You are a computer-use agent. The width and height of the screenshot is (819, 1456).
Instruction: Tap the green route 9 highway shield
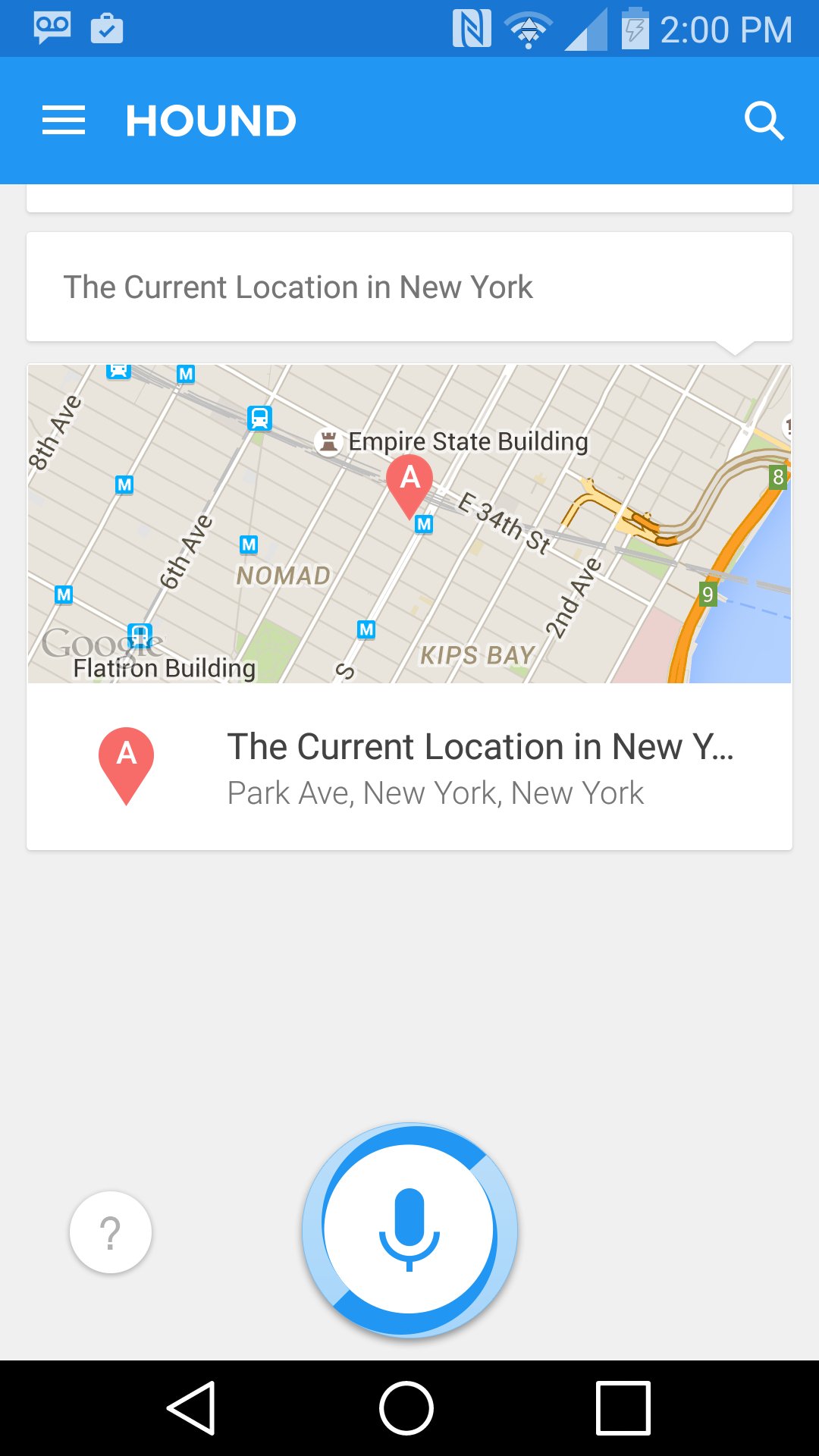(x=708, y=595)
